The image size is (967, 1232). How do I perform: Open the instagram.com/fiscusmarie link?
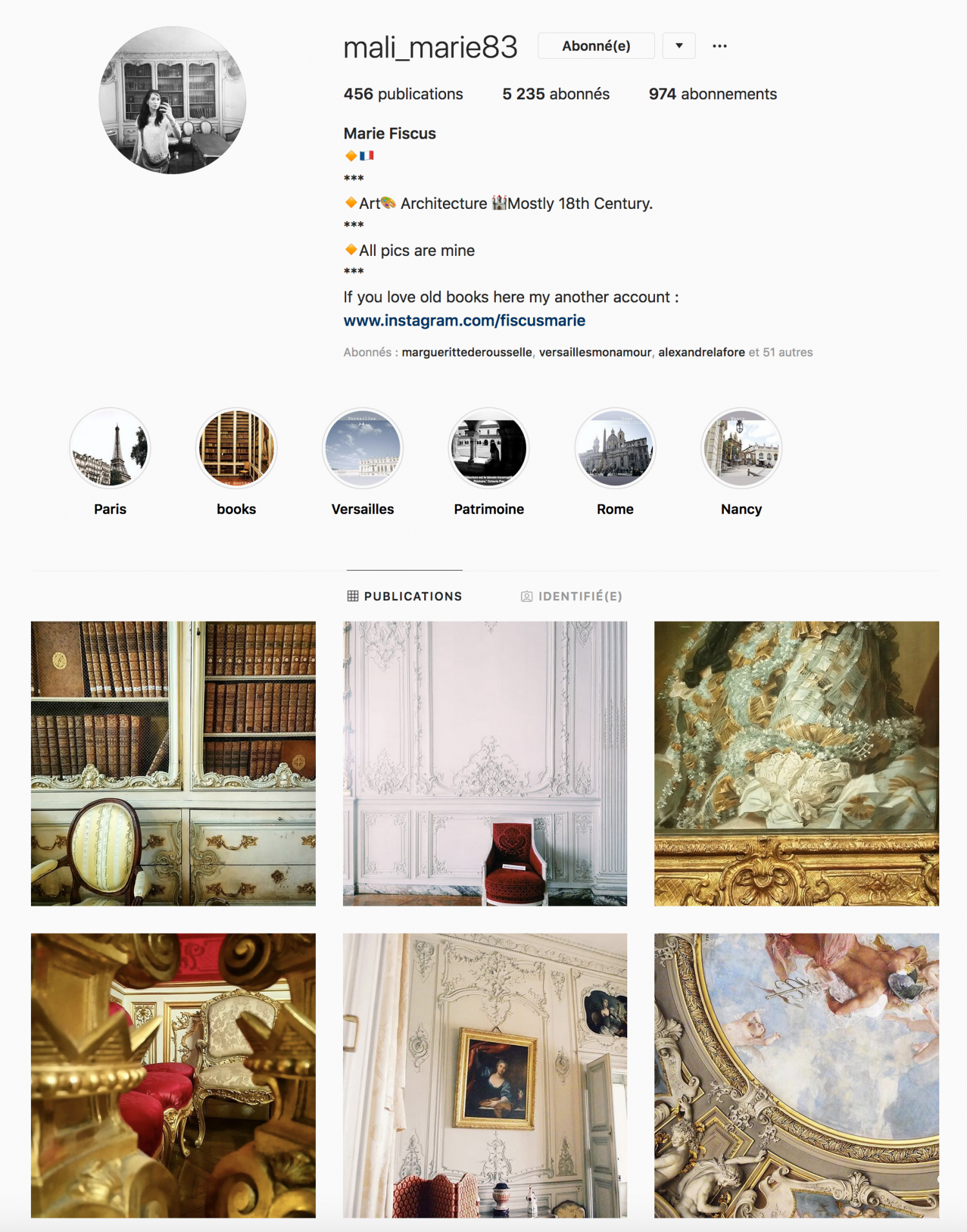click(x=464, y=320)
